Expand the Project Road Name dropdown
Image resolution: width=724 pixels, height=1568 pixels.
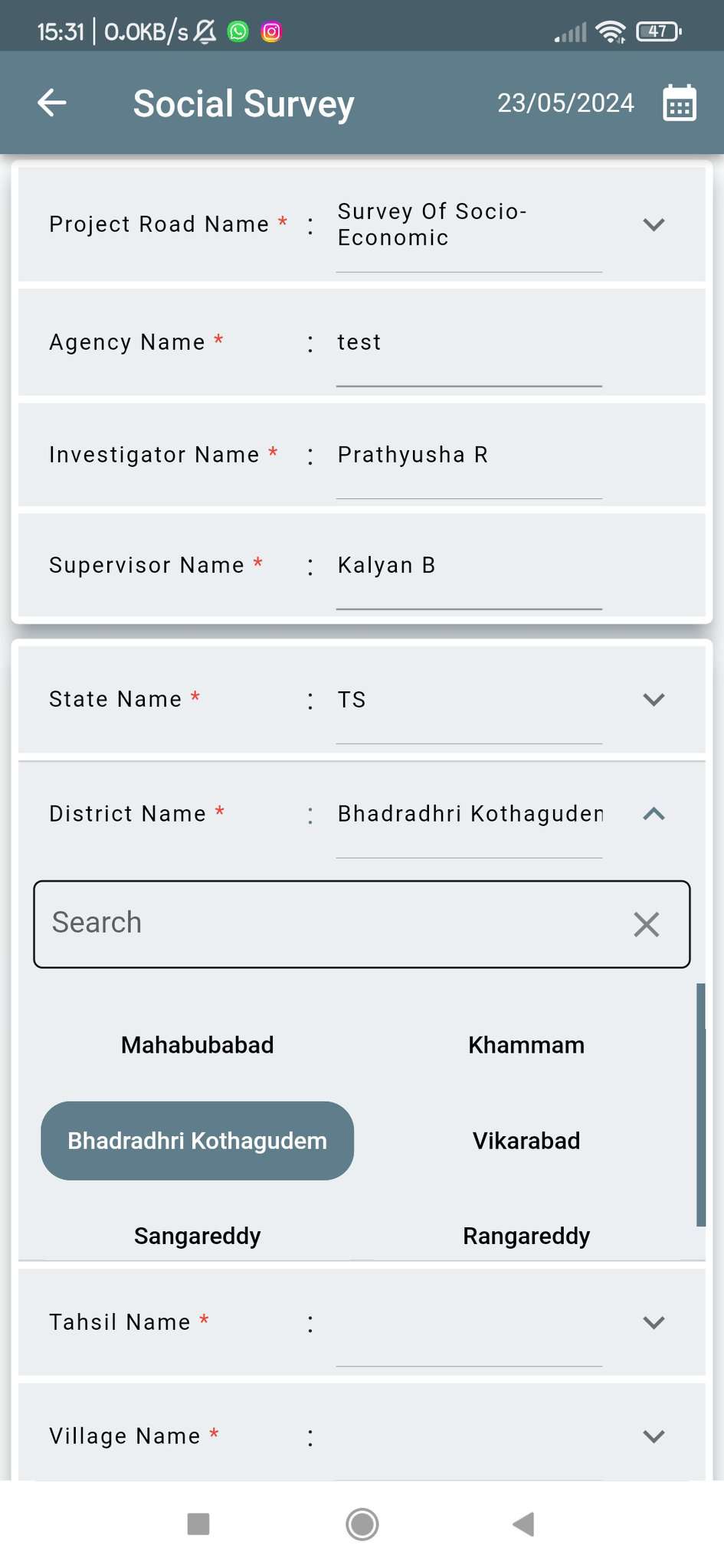pyautogui.click(x=654, y=224)
